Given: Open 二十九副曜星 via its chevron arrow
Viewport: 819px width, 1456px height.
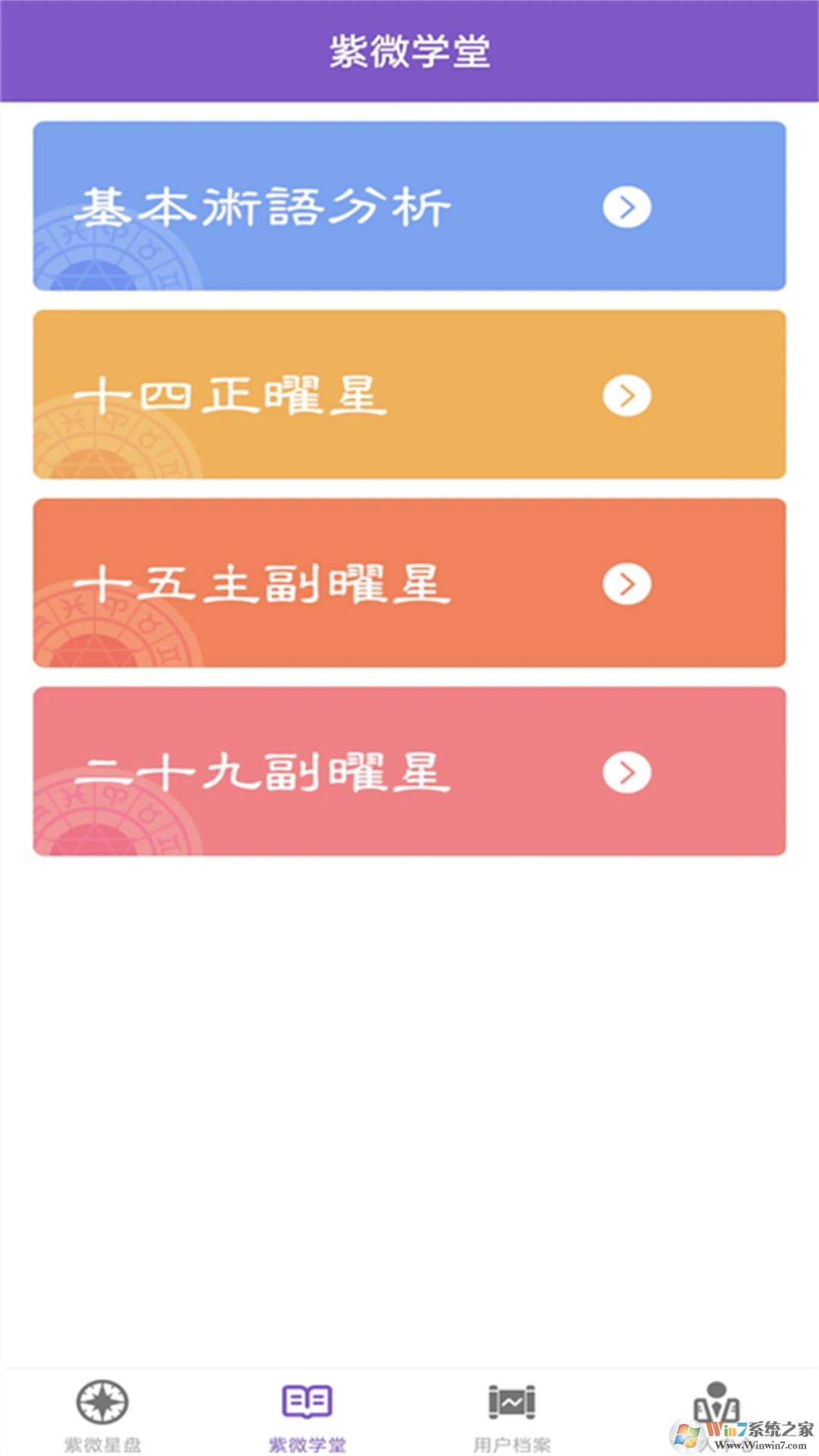Looking at the screenshot, I should [x=626, y=773].
